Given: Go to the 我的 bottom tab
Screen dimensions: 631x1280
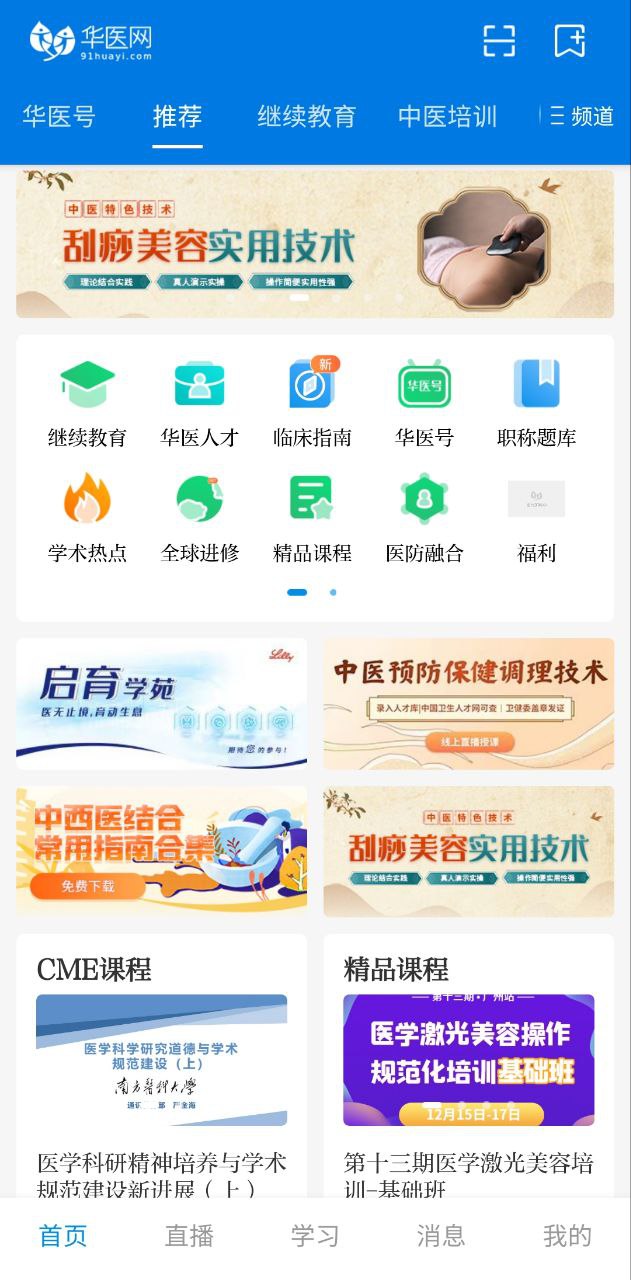Looking at the screenshot, I should click(567, 1236).
